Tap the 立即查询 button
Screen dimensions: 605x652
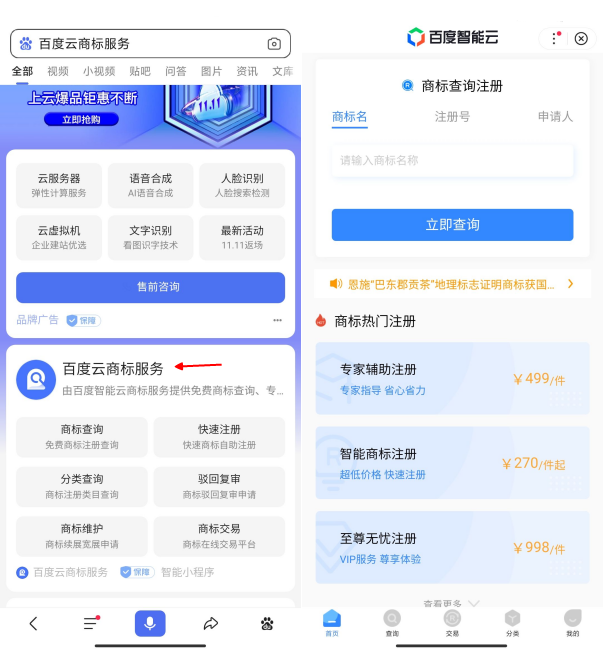[452, 225]
